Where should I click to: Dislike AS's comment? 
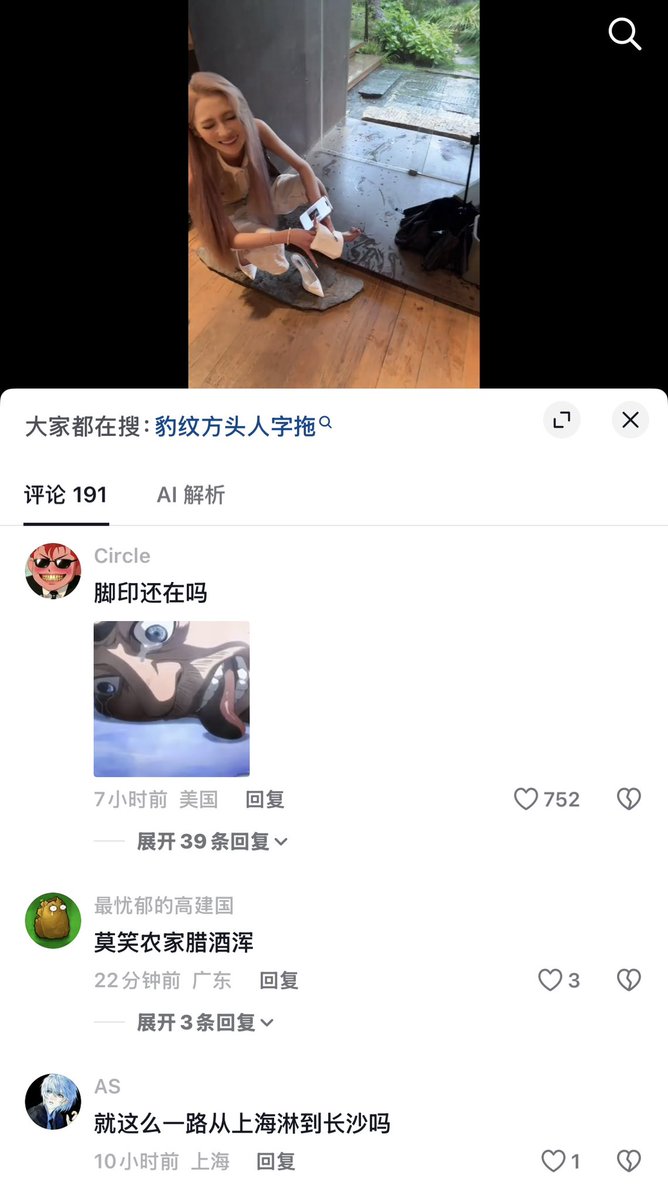click(628, 1161)
